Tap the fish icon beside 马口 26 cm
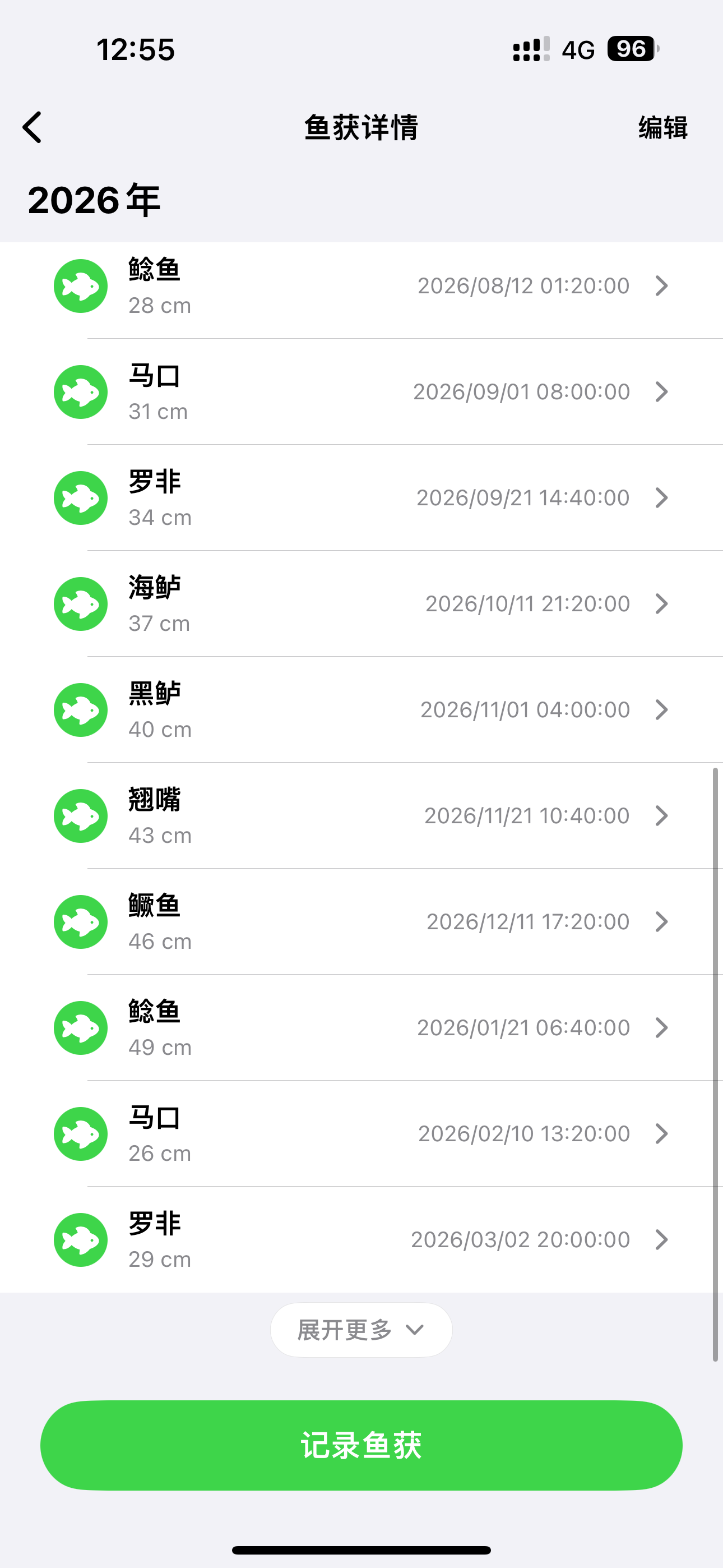Screen dimensions: 723x1568 (x=80, y=1133)
